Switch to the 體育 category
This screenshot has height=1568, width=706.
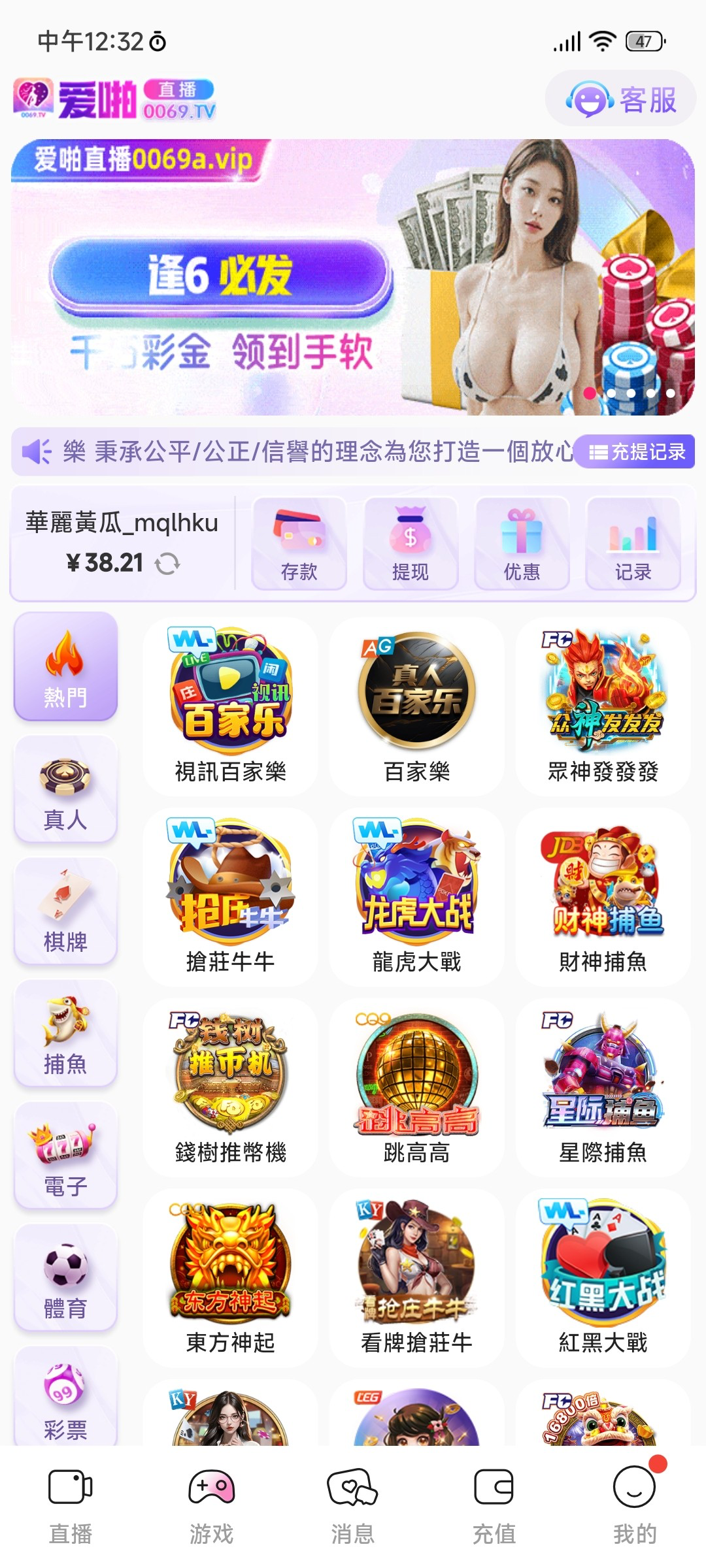coord(65,1278)
